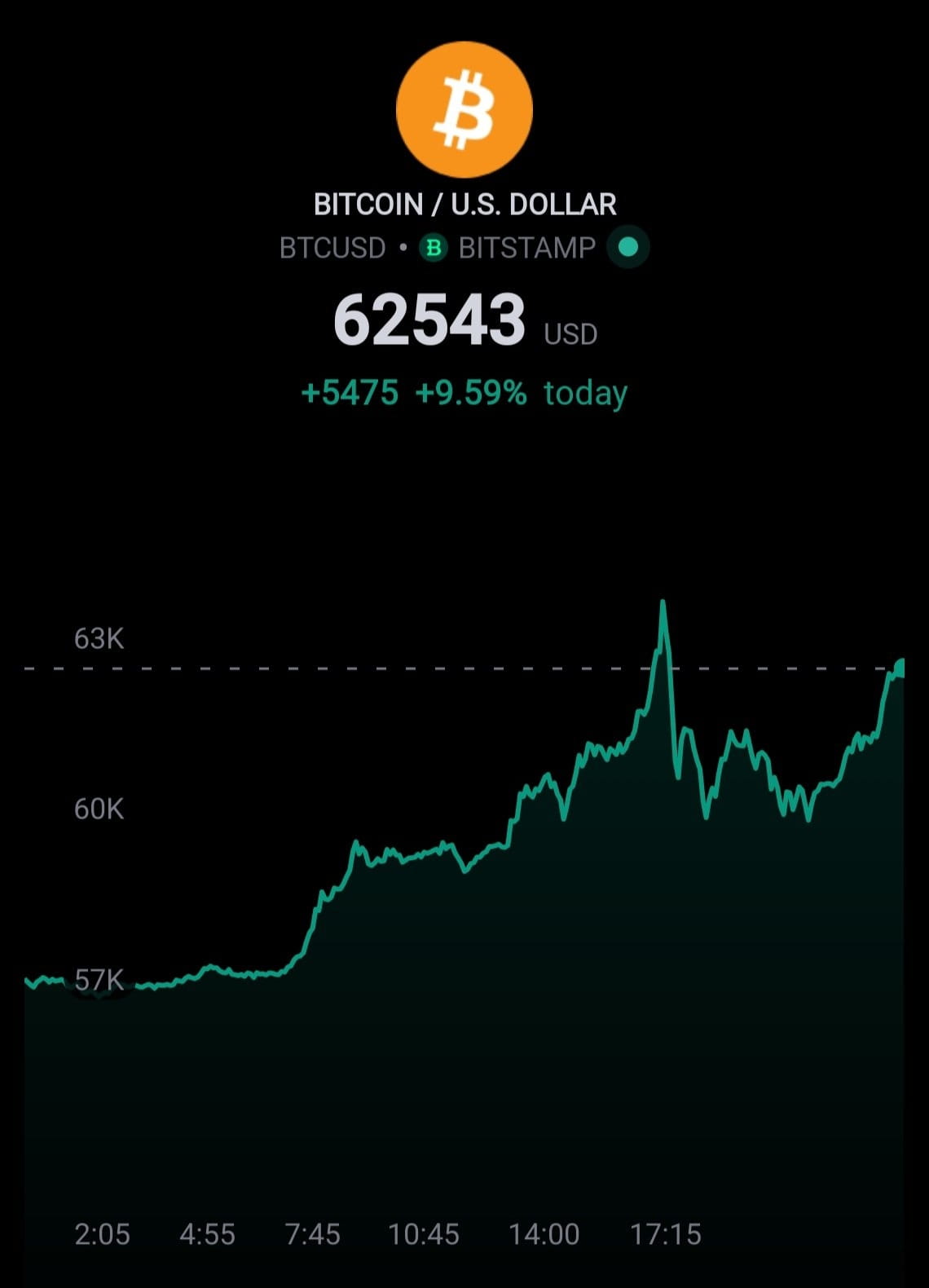Click the green B exchange icon near BITSTAMP

432,248
